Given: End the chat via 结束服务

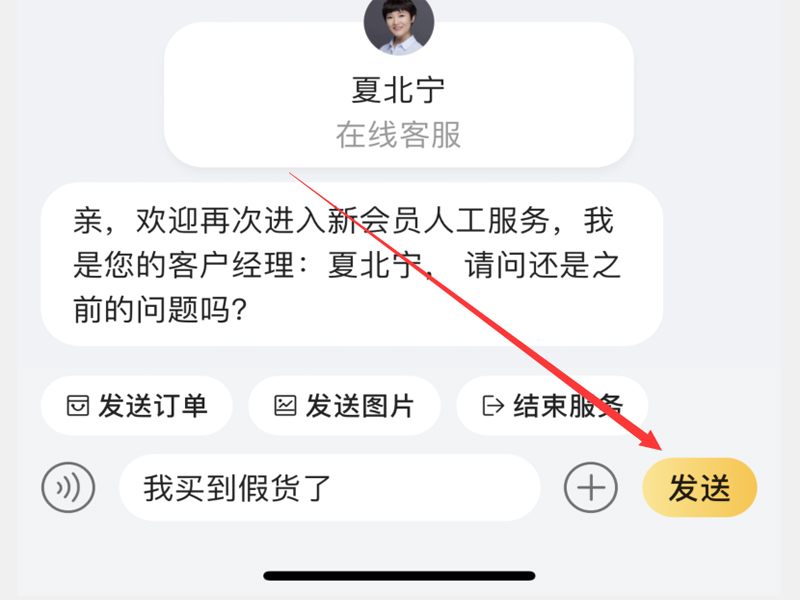Looking at the screenshot, I should [552, 405].
